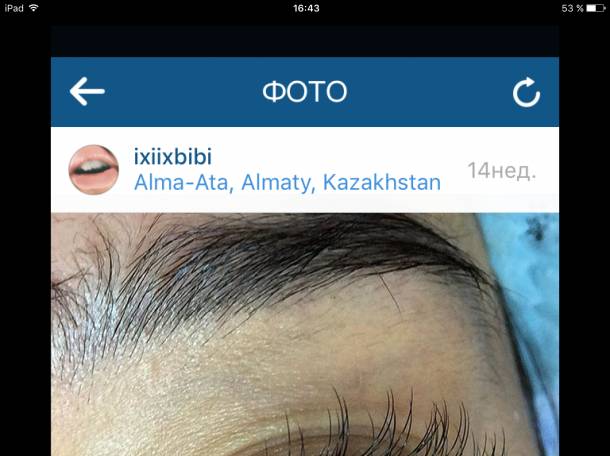610x456 pixels.
Task: Open the ixiixbibi username link
Action: point(172,157)
